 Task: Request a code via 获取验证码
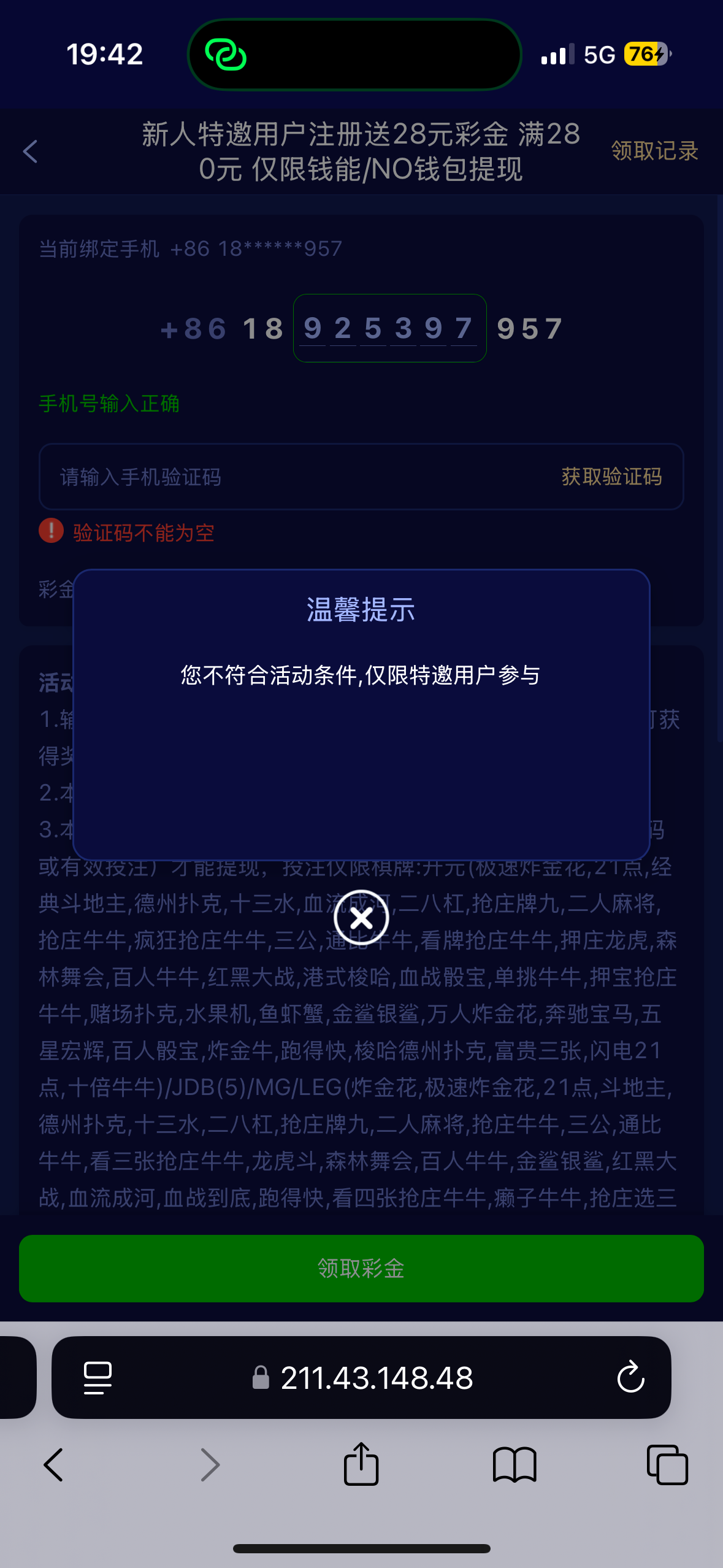pos(611,477)
